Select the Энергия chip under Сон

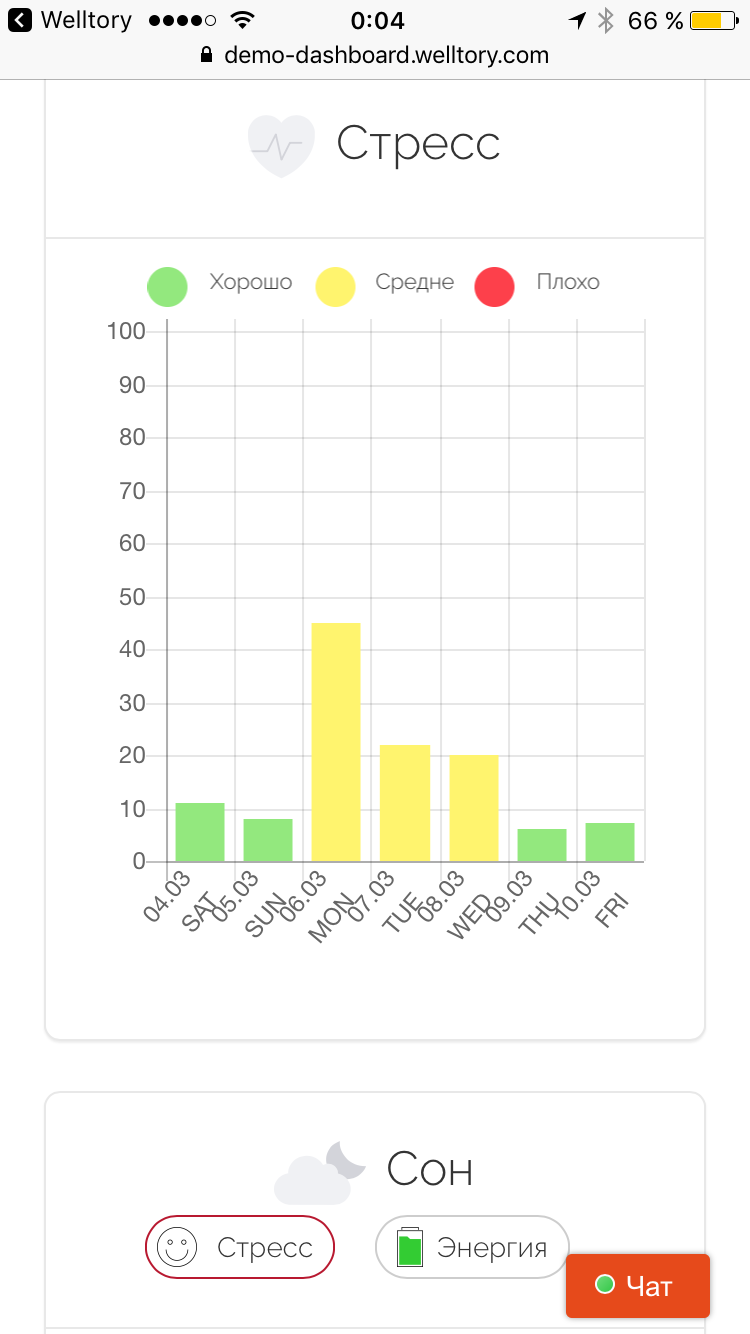472,1247
